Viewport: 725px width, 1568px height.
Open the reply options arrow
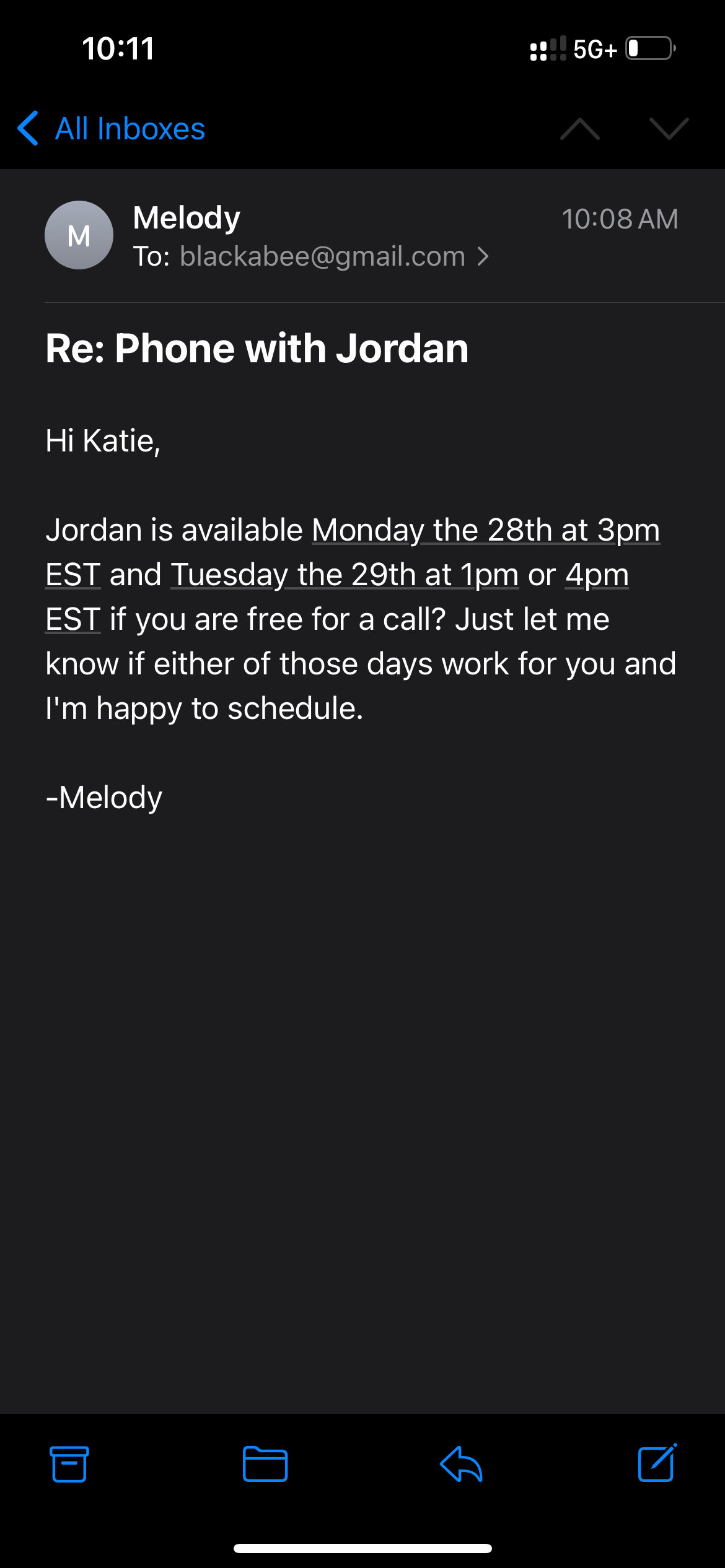pos(461,1464)
